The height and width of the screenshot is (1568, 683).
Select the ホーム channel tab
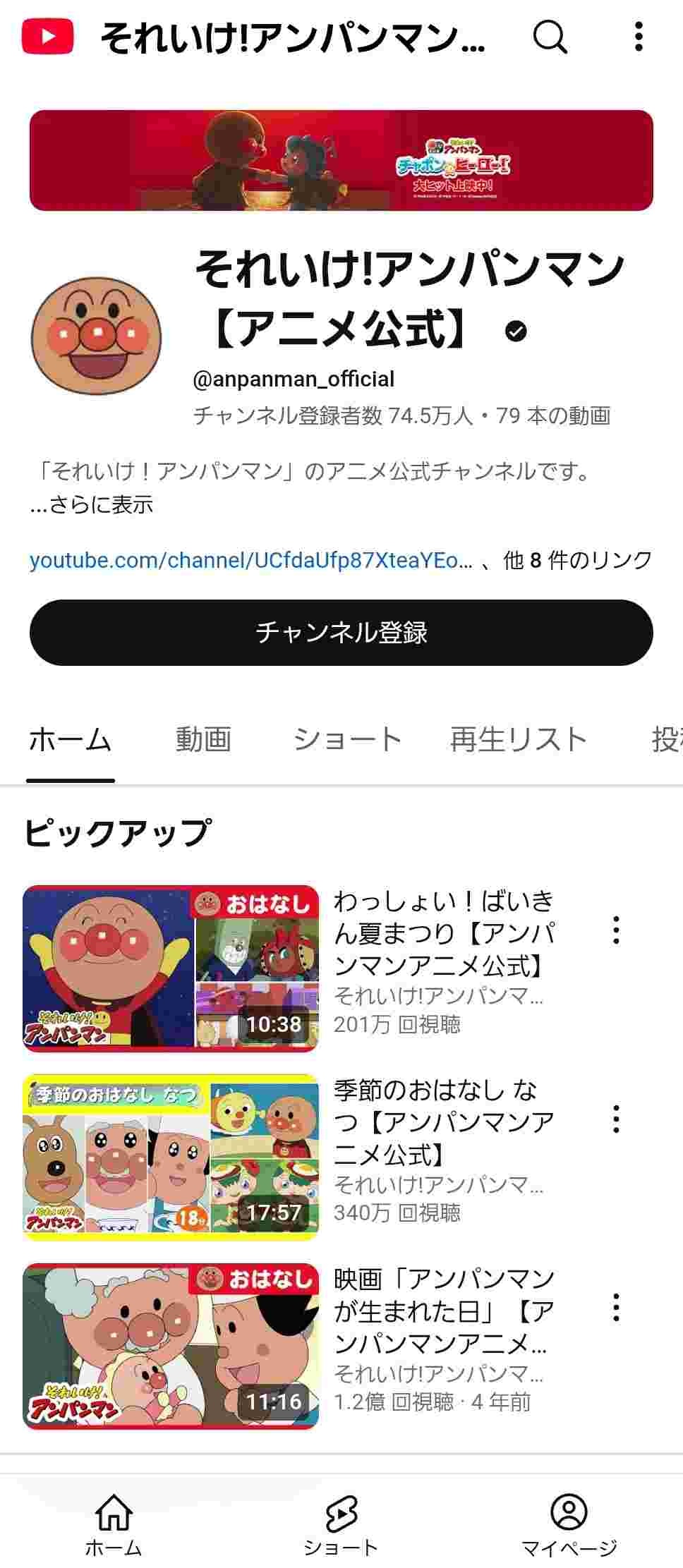70,739
